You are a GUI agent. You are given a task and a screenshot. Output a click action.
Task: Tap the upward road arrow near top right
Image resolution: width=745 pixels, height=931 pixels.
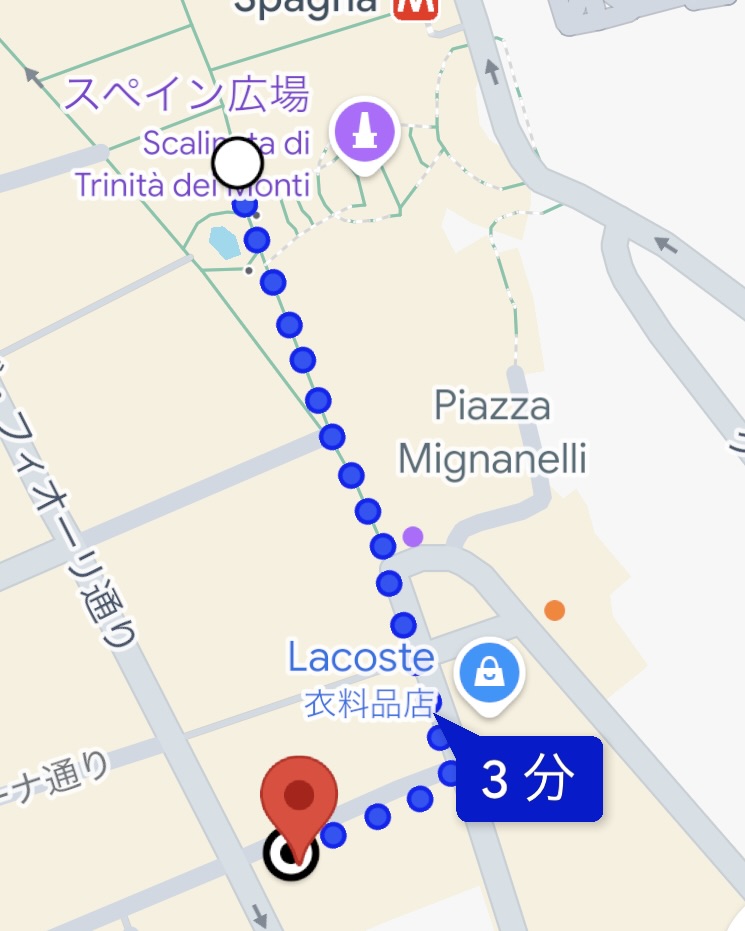(489, 70)
